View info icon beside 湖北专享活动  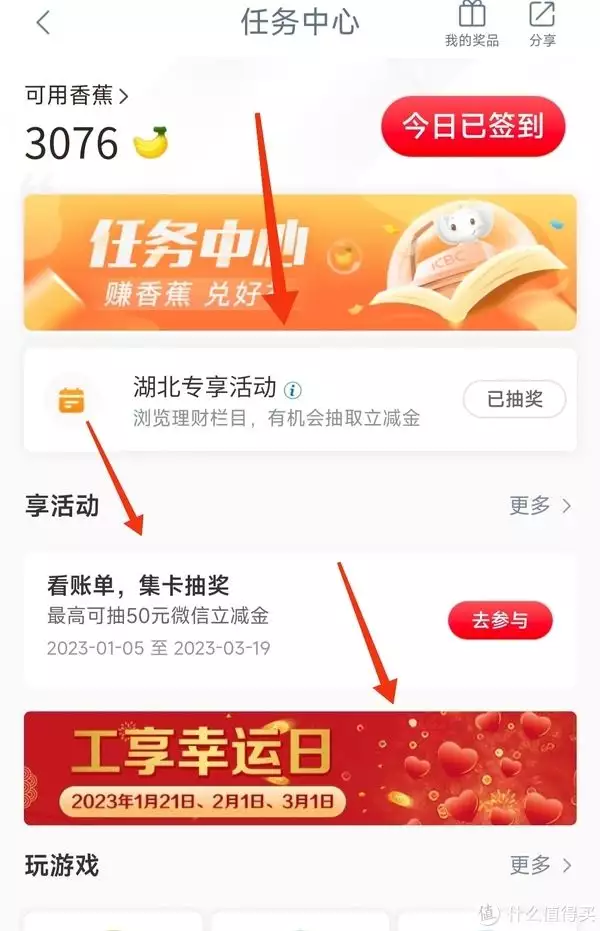pyautogui.click(x=293, y=390)
